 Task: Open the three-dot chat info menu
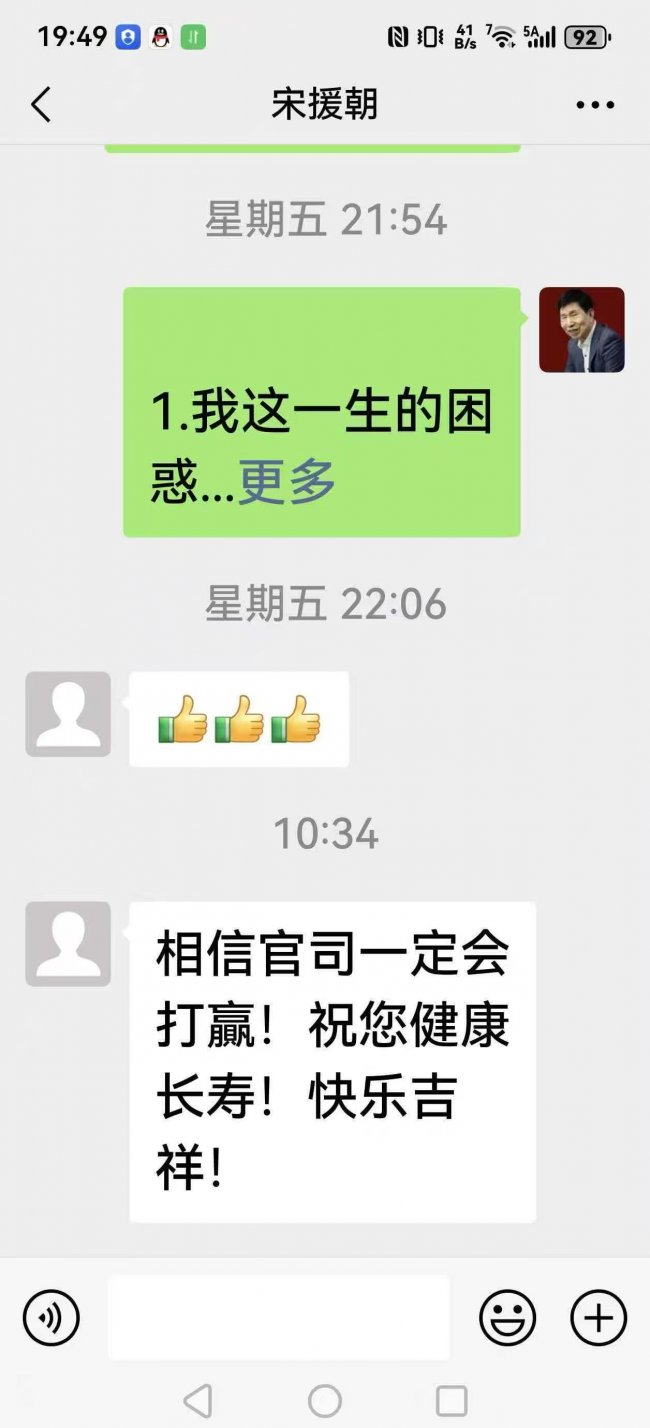595,105
